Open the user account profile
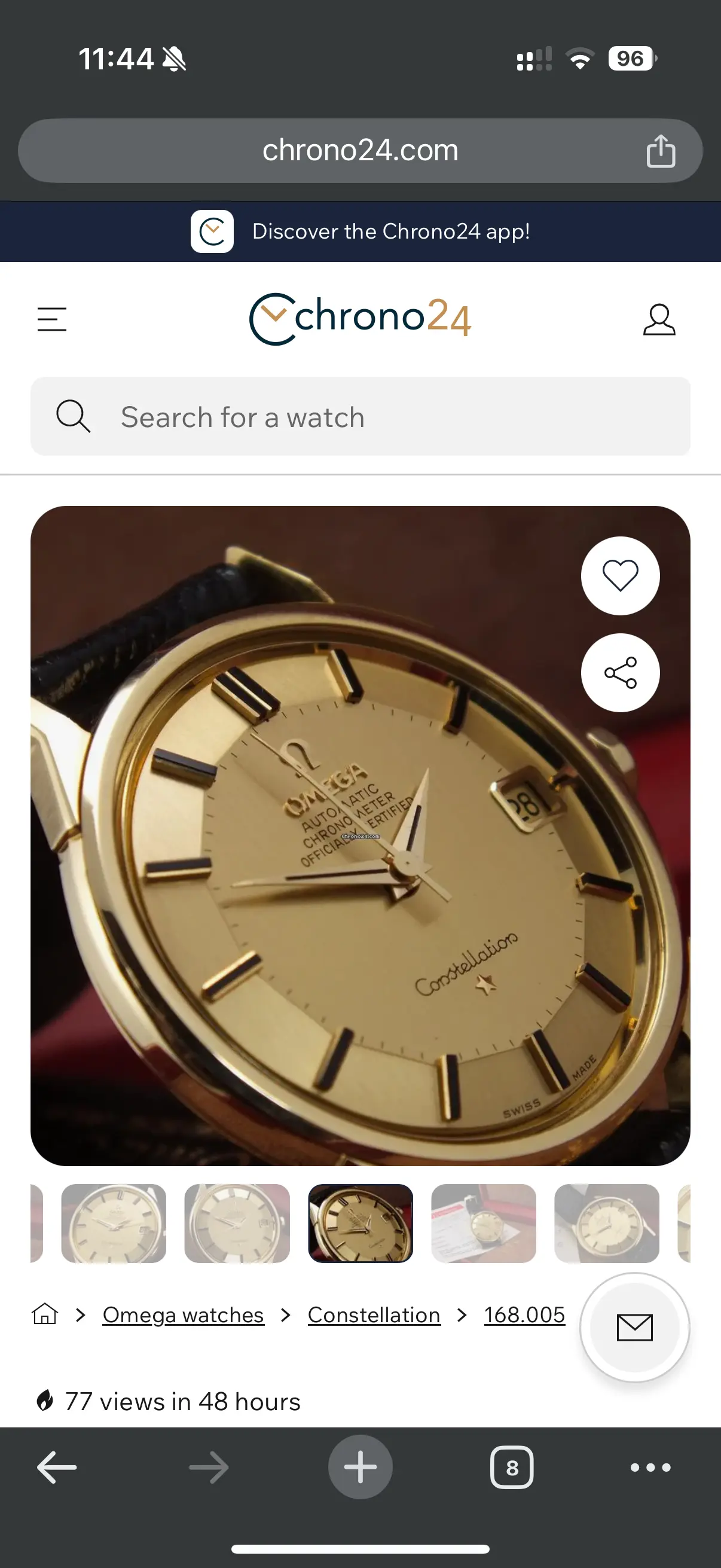The width and height of the screenshot is (721, 1568). pyautogui.click(x=659, y=319)
